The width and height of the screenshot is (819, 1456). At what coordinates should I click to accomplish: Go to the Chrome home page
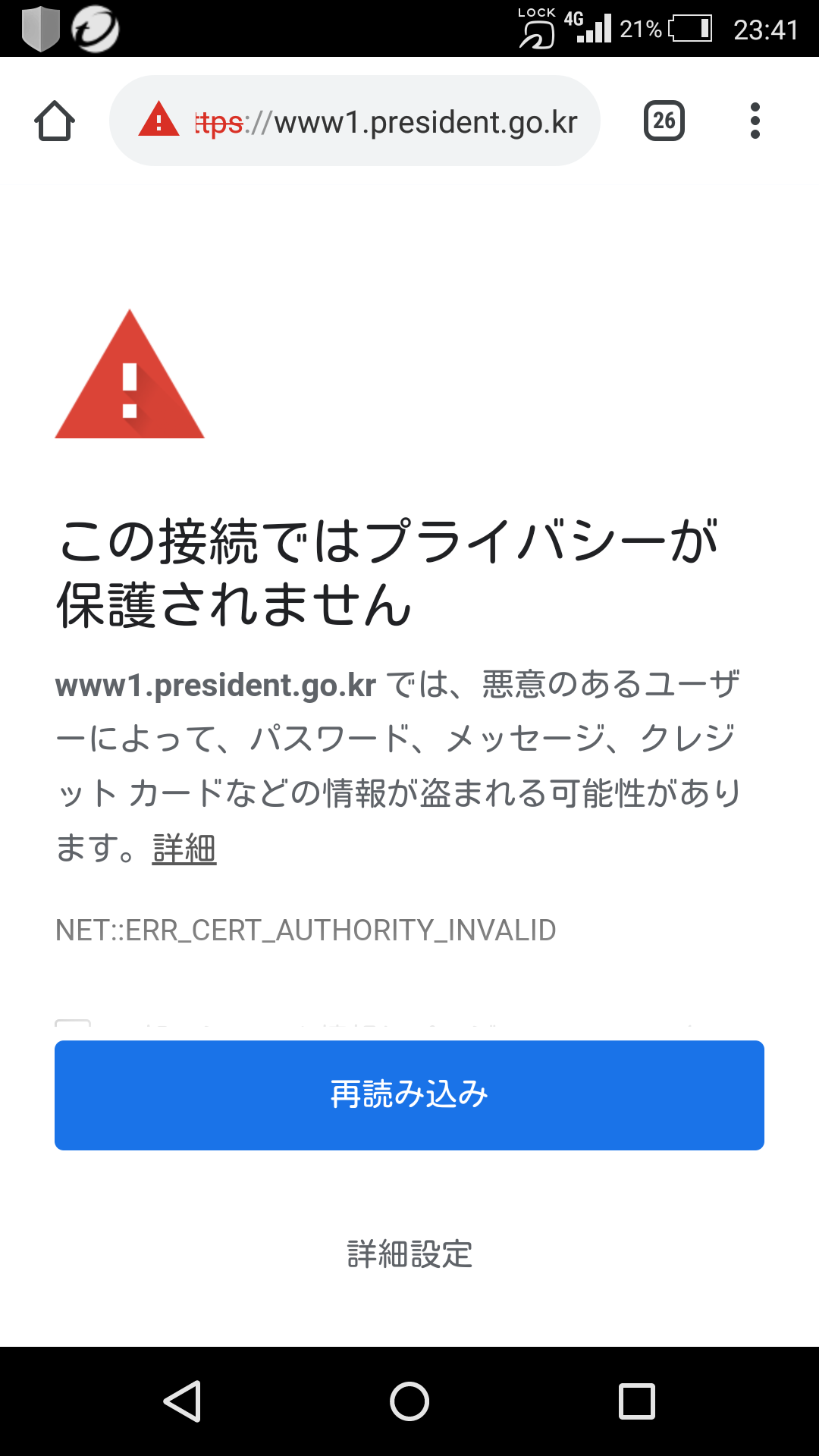[x=55, y=121]
